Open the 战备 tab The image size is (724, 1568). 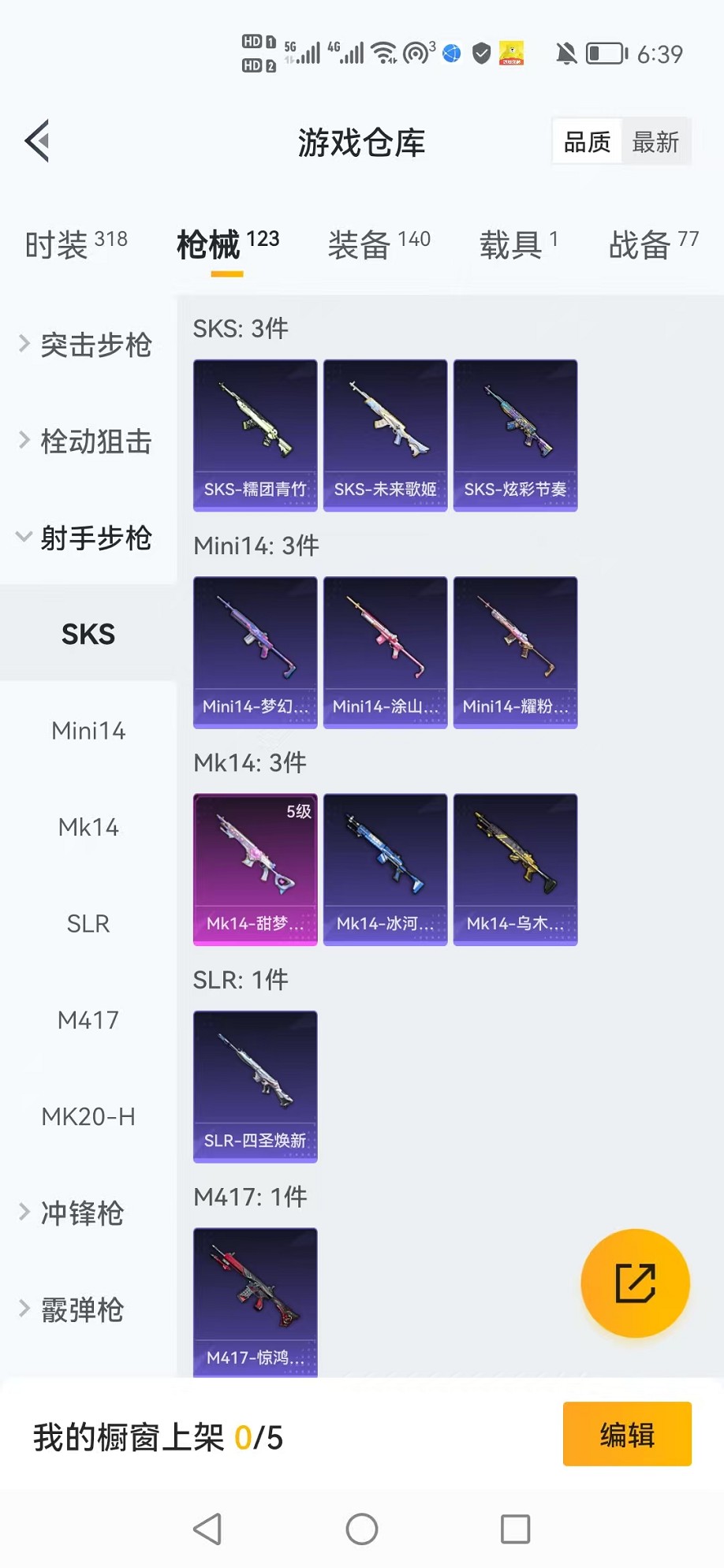(653, 244)
